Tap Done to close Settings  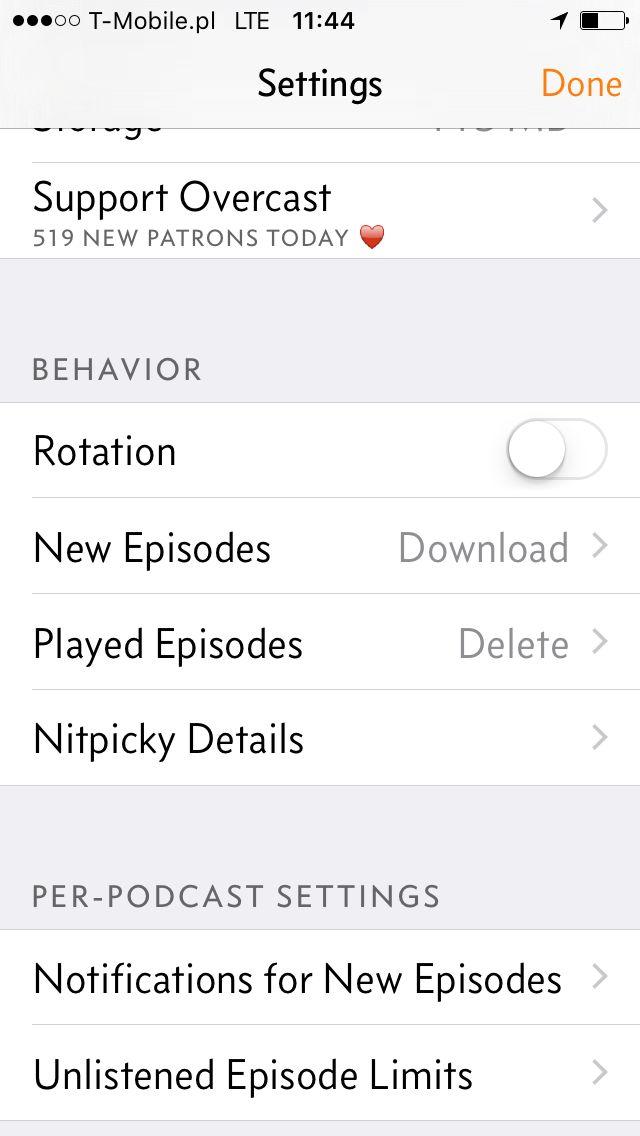(581, 83)
